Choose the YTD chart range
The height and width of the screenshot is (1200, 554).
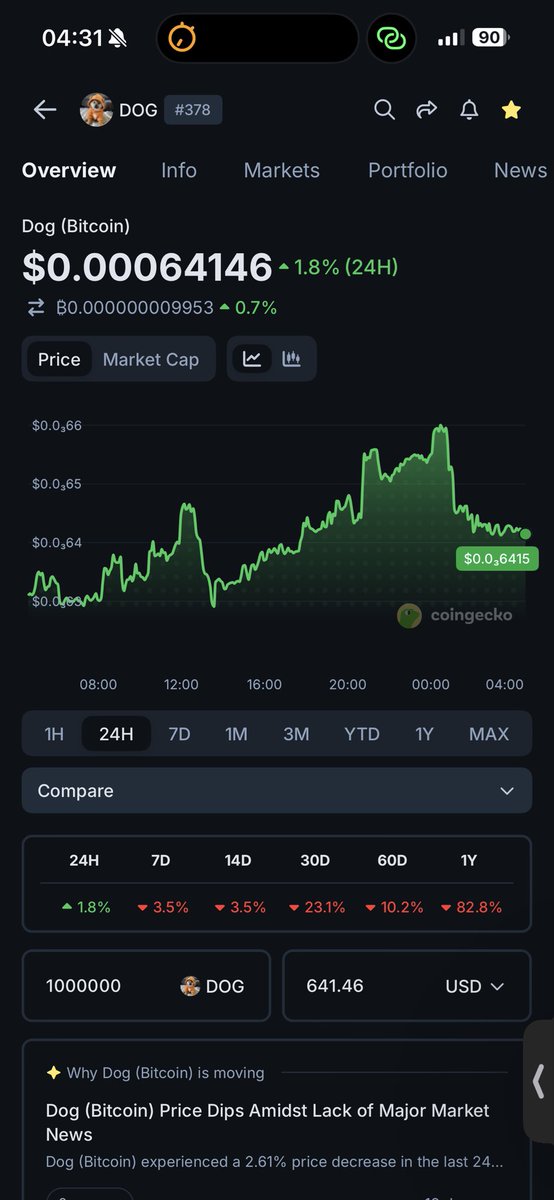(362, 734)
